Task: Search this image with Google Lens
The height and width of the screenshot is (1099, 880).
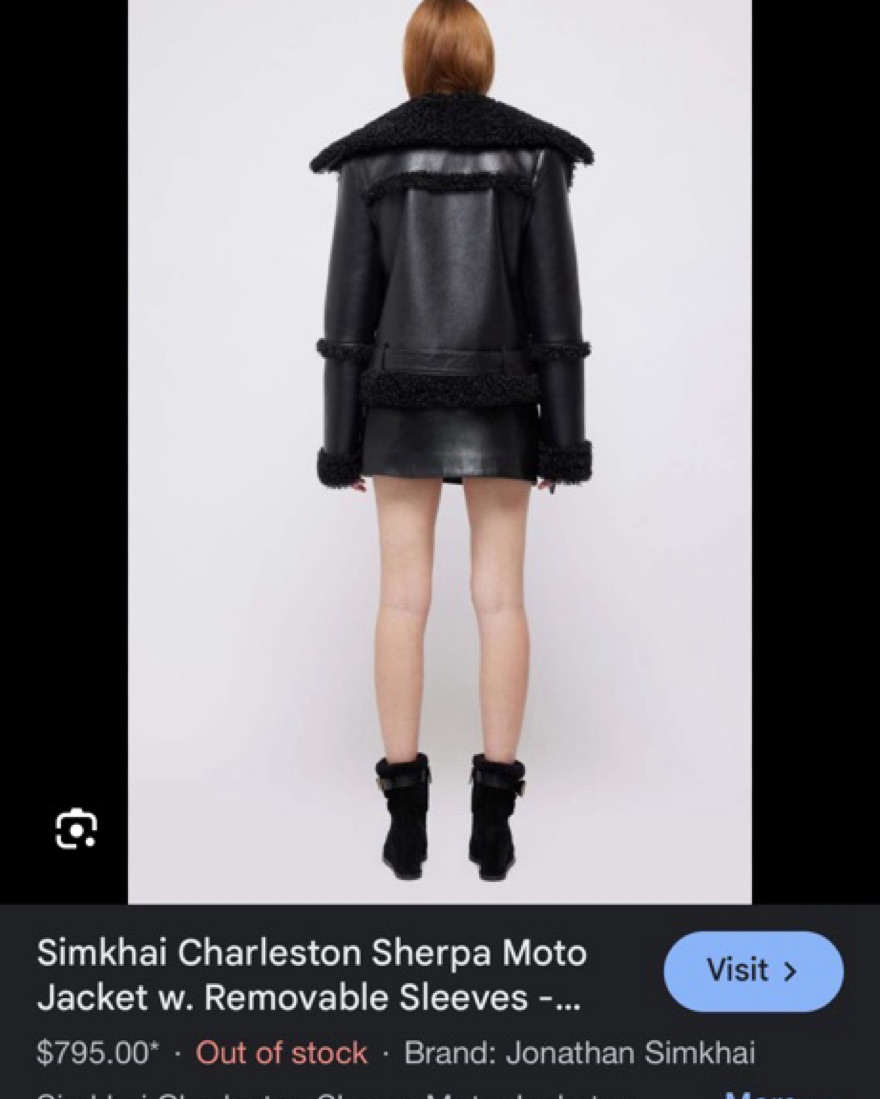Action: tap(76, 828)
